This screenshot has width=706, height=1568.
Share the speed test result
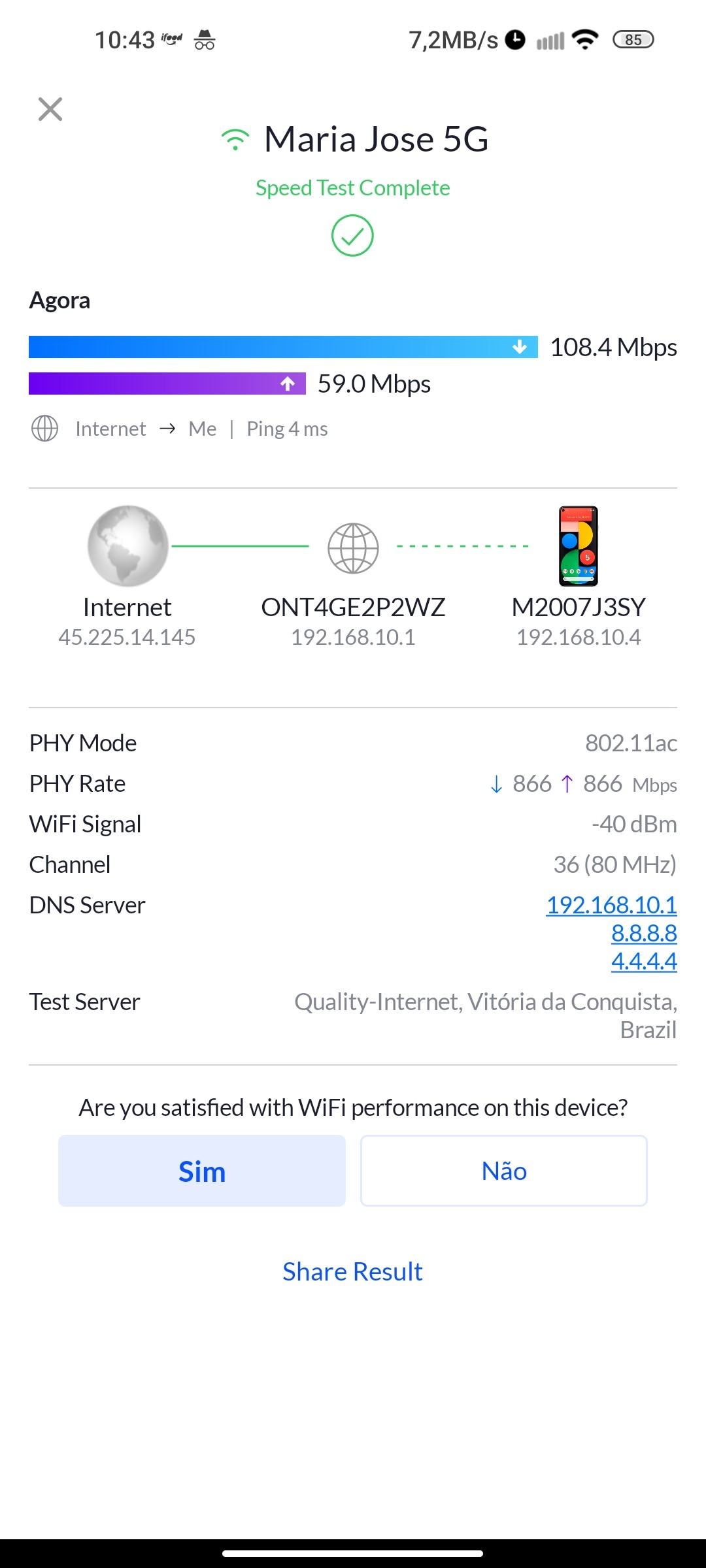pyautogui.click(x=352, y=1271)
